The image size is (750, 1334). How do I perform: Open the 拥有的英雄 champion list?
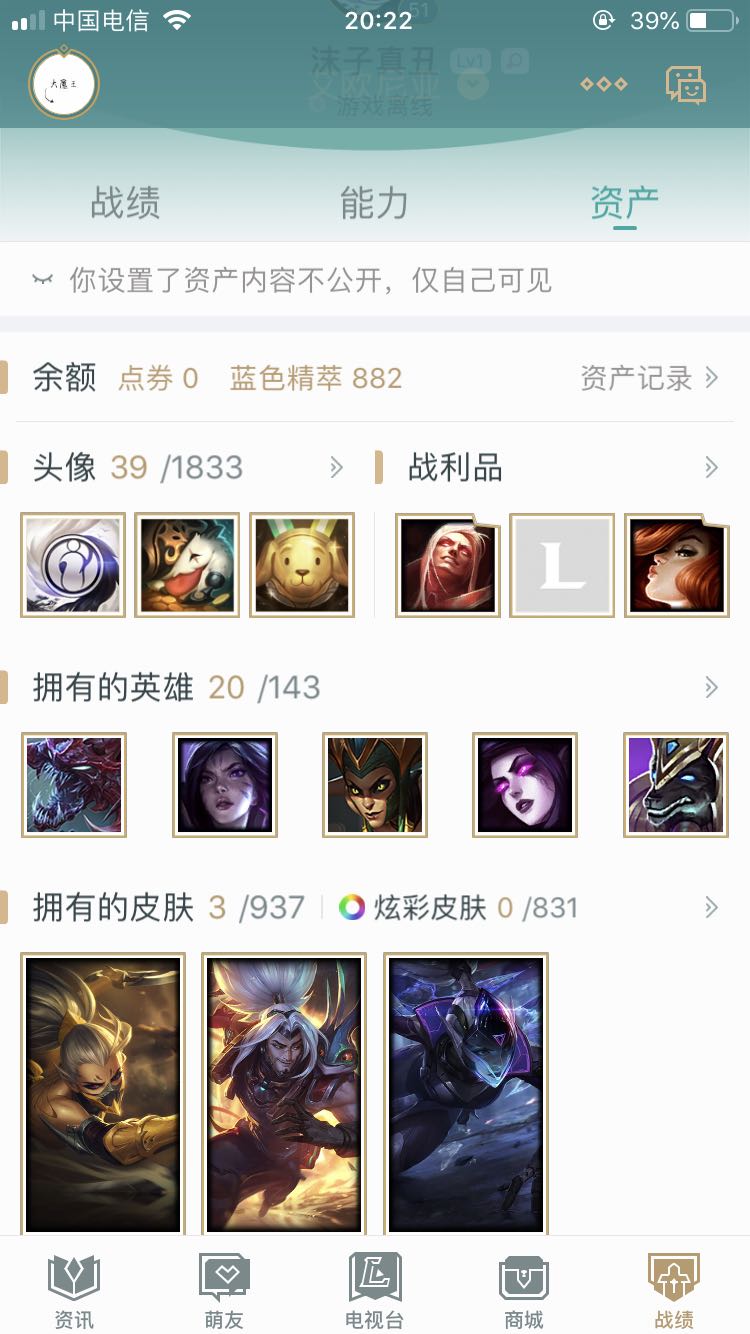pyautogui.click(x=711, y=687)
